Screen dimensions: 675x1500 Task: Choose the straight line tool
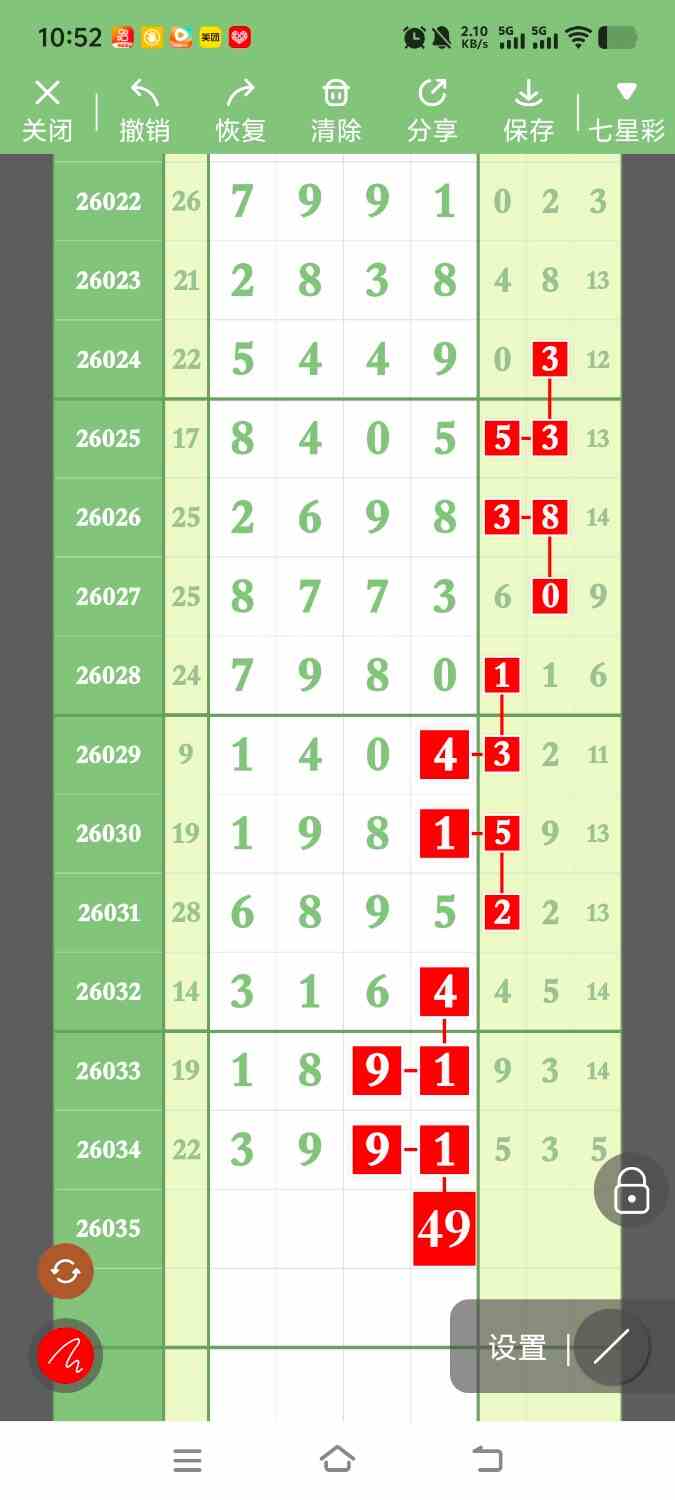coord(611,1347)
